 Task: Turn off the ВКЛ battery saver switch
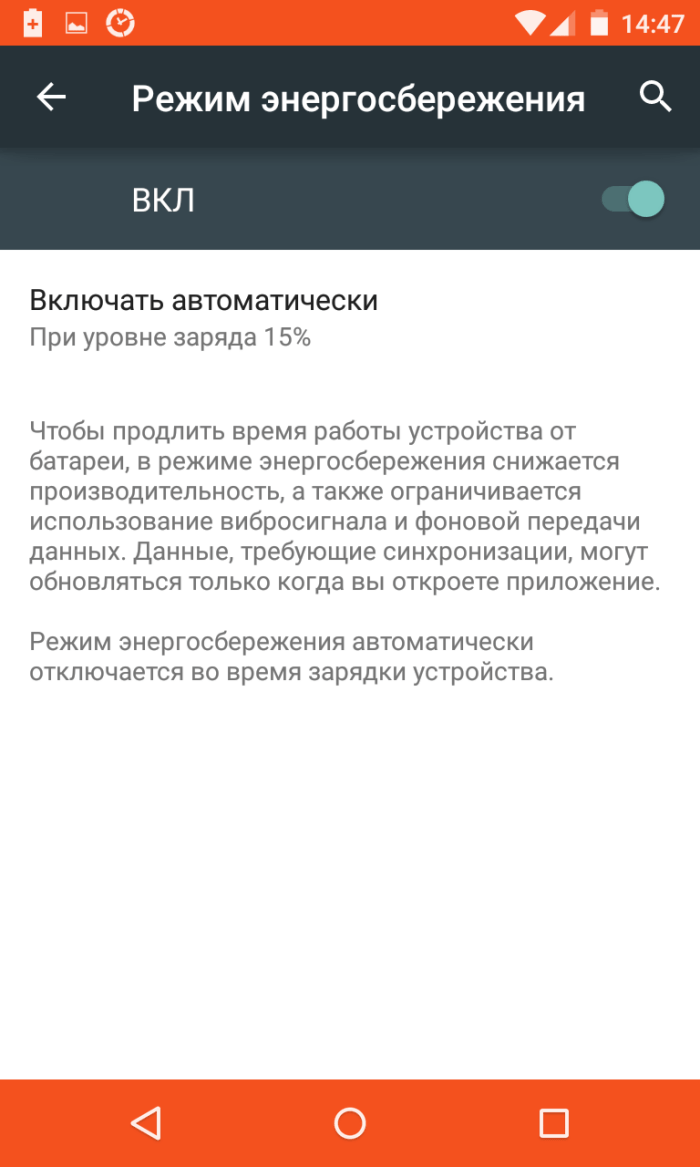tap(633, 199)
